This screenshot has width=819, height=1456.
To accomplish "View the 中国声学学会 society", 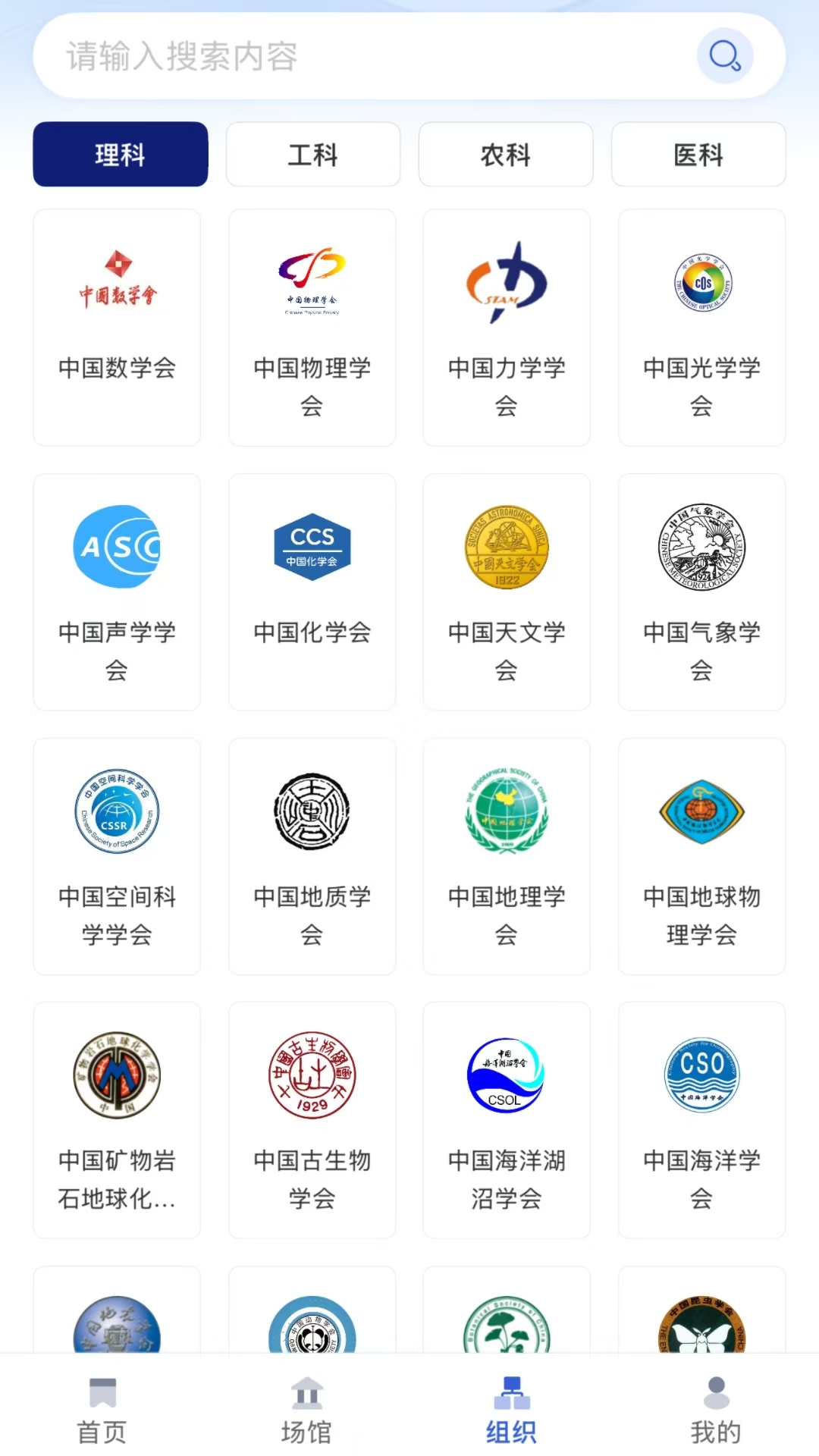I will click(117, 591).
